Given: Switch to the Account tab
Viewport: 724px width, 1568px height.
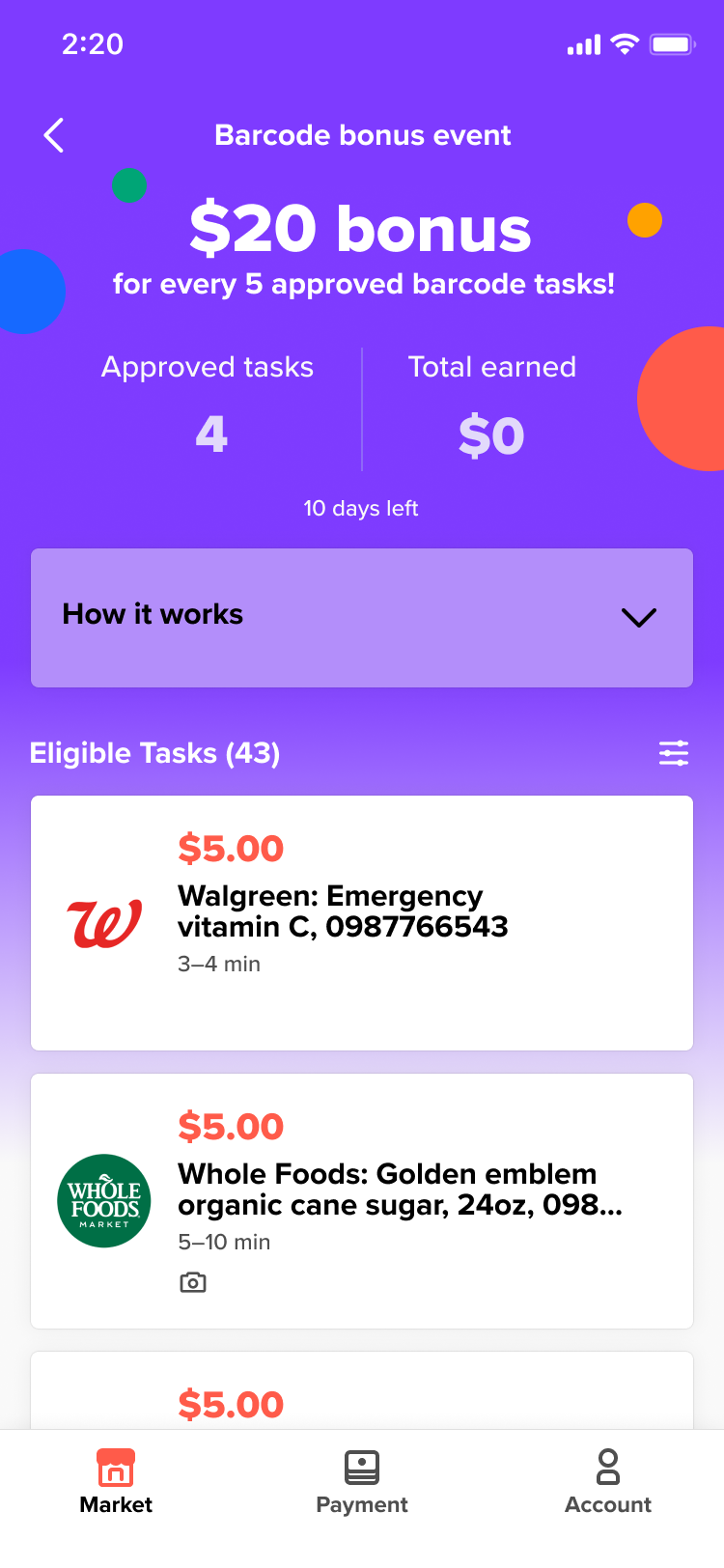Looking at the screenshot, I should 607,1481.
